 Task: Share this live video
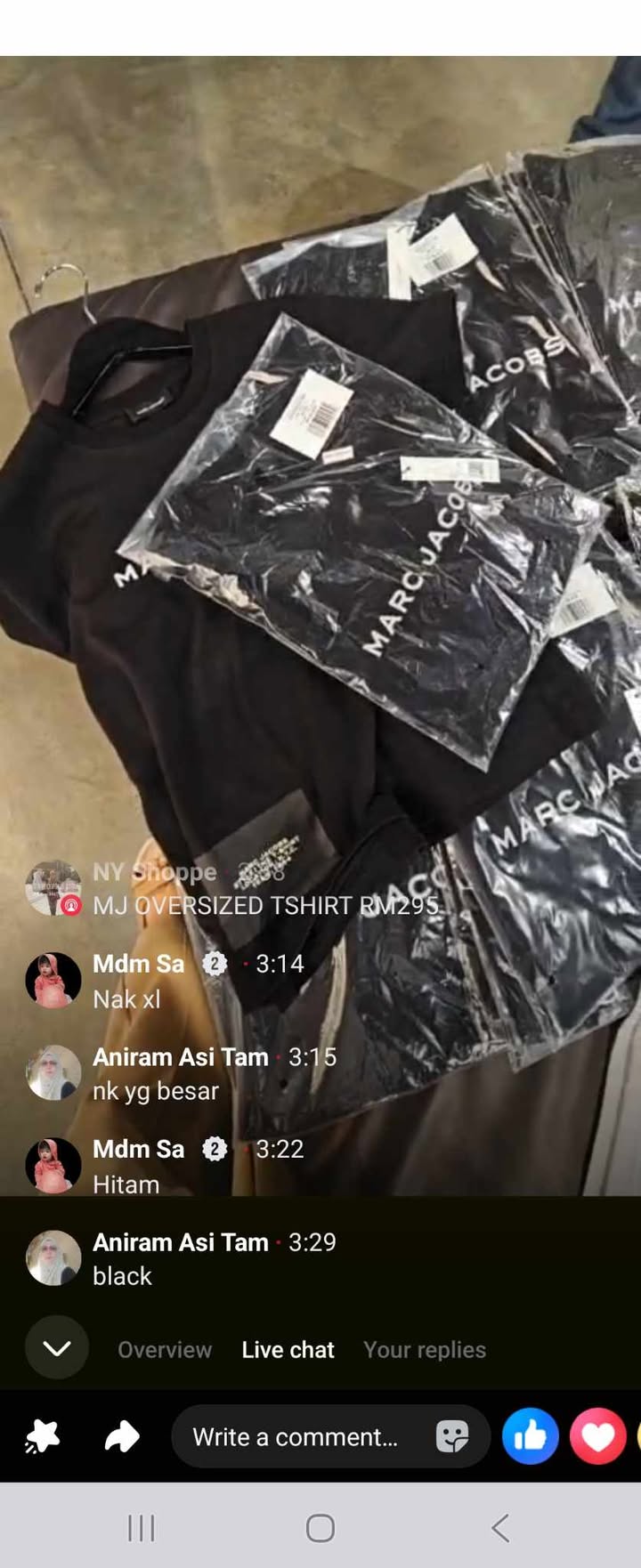click(122, 1435)
